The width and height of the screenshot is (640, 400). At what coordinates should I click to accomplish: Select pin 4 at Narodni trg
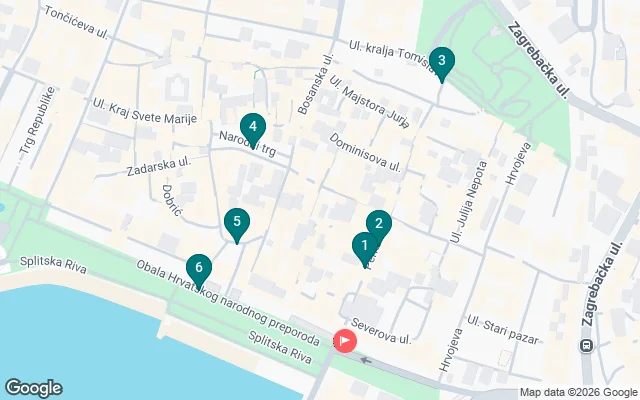pos(253,129)
